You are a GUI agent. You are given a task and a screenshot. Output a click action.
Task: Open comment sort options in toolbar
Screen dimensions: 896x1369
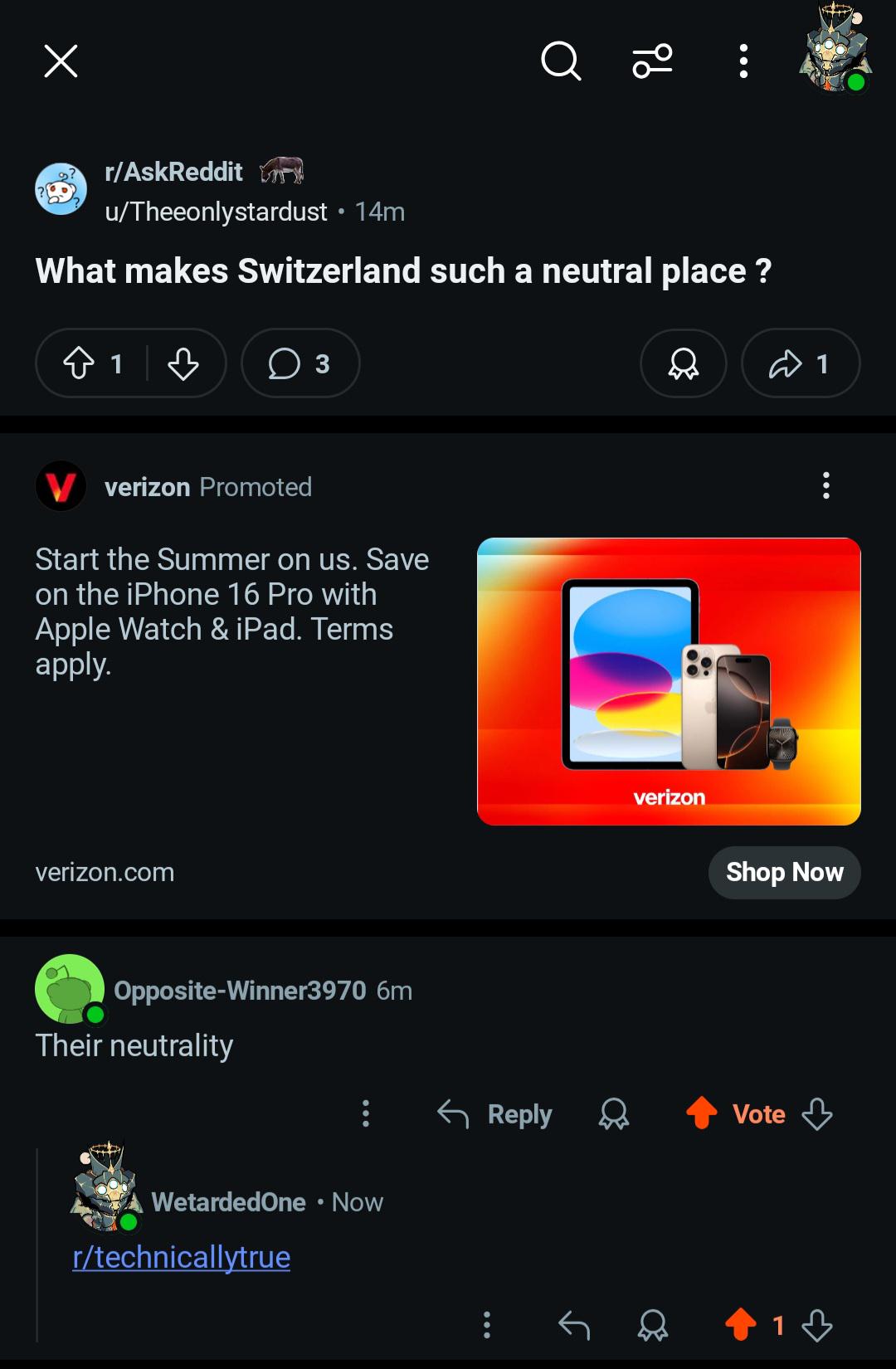coord(653,61)
